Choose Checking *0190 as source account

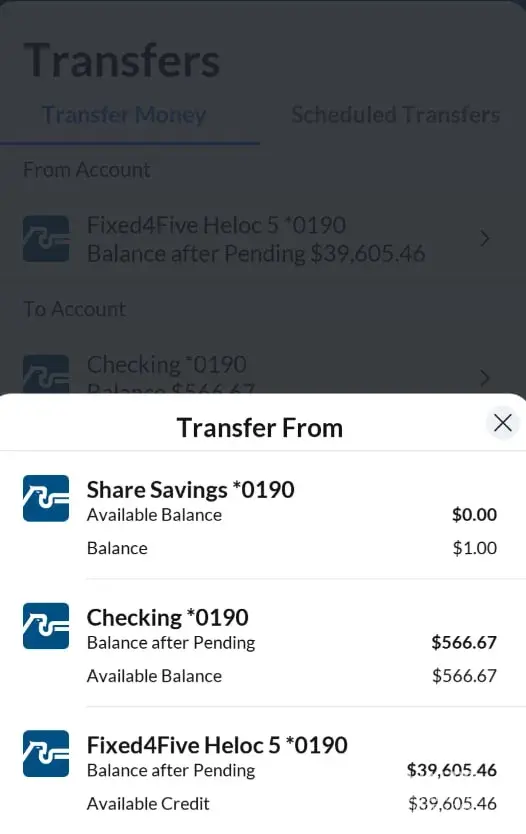[x=263, y=643]
